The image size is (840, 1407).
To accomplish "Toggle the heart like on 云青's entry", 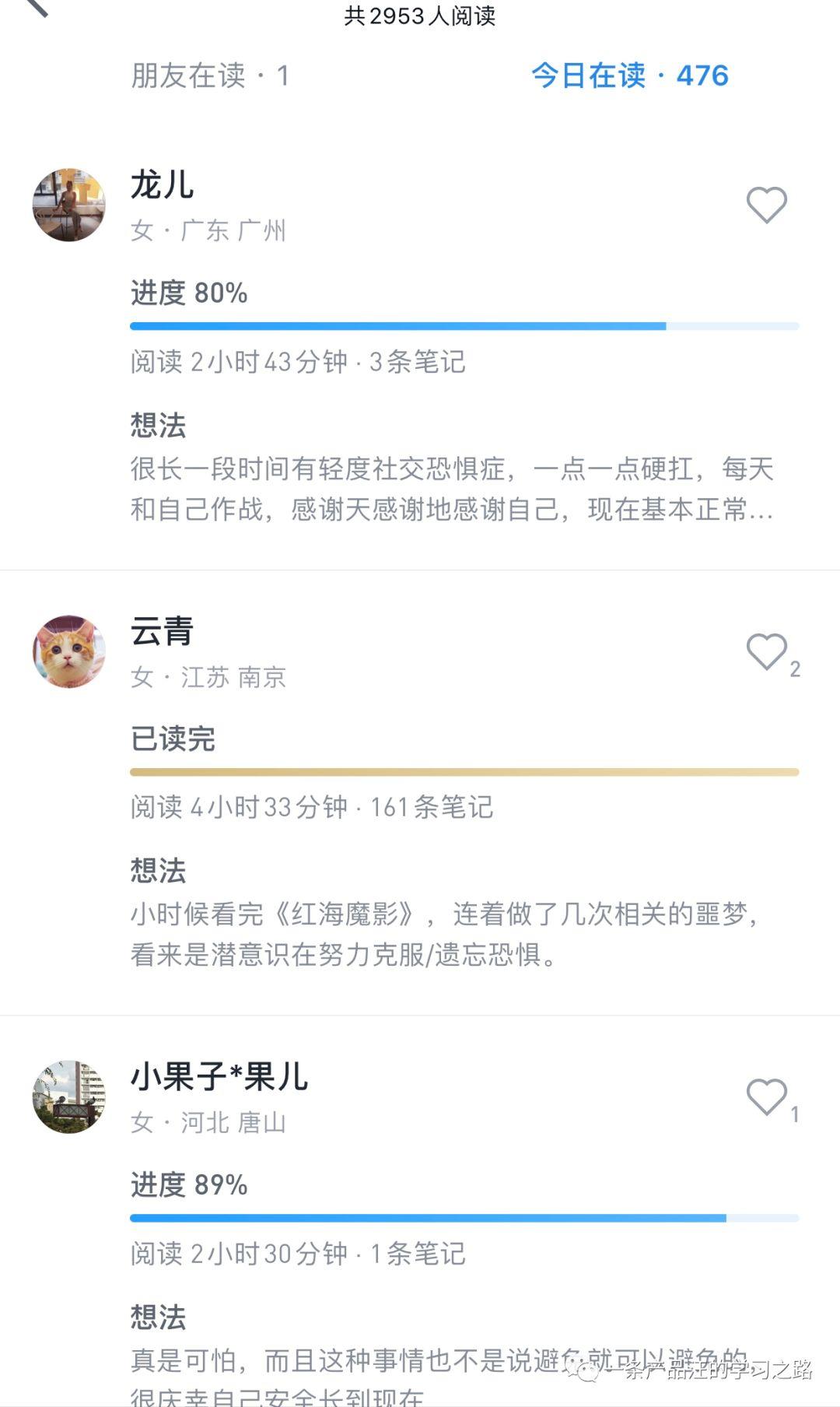I will [766, 652].
